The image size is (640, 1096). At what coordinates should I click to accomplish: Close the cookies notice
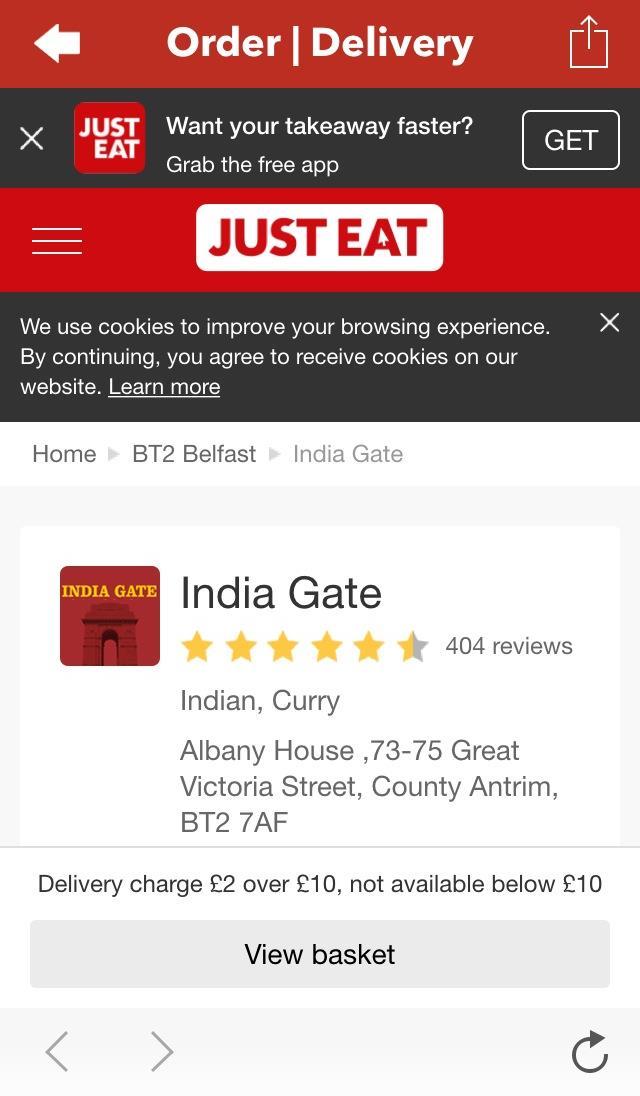point(609,323)
